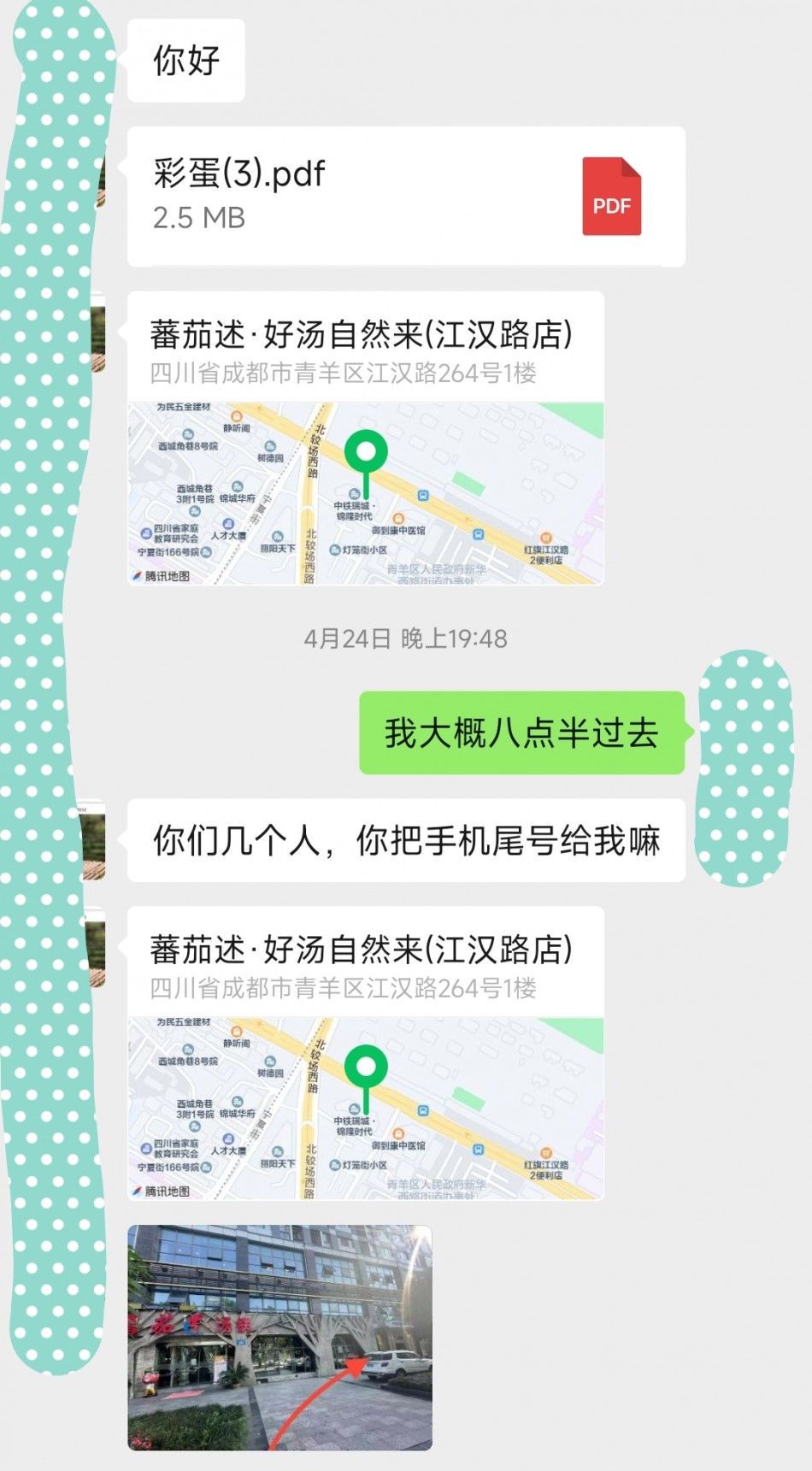Open the 彩蛋(3).pdf file message
The width and height of the screenshot is (812, 1471).
click(x=406, y=197)
